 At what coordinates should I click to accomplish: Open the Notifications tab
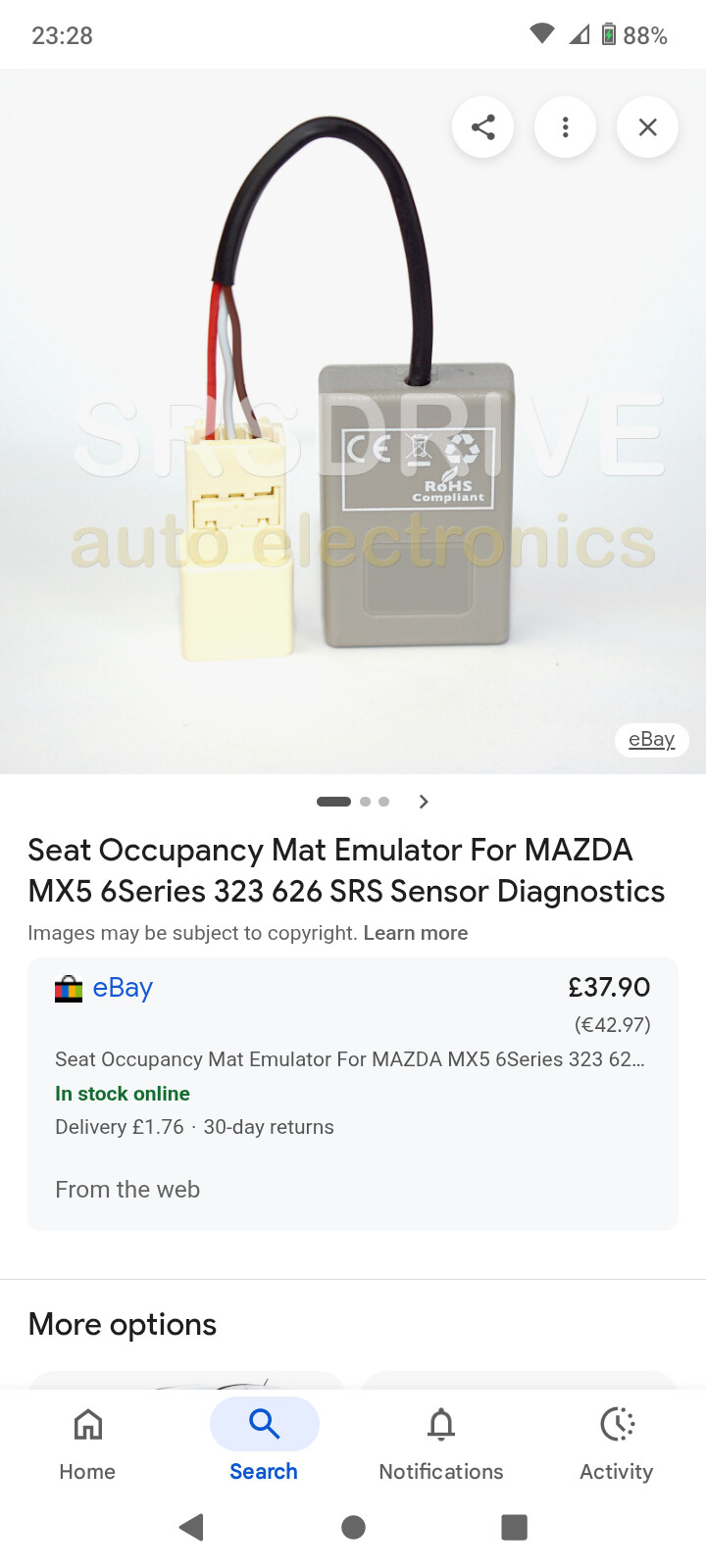pos(440,1442)
